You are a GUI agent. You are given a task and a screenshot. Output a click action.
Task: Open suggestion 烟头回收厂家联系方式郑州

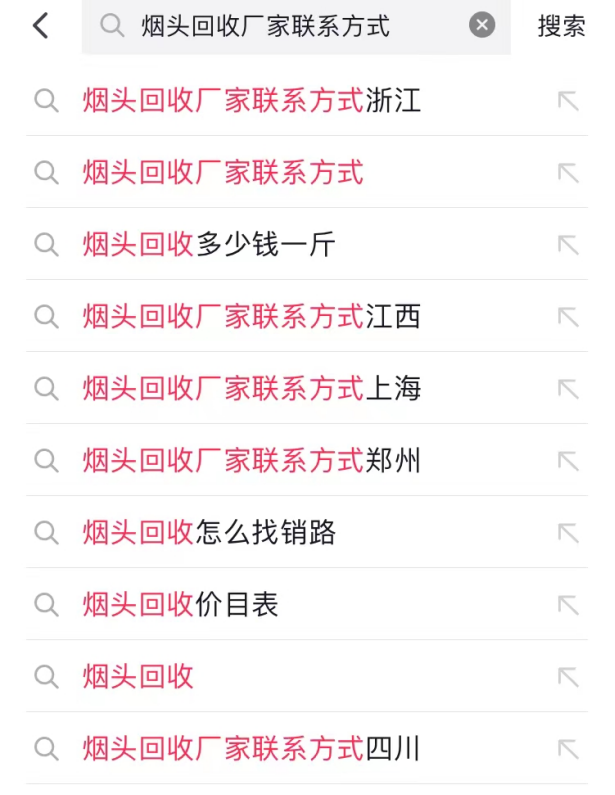click(251, 461)
